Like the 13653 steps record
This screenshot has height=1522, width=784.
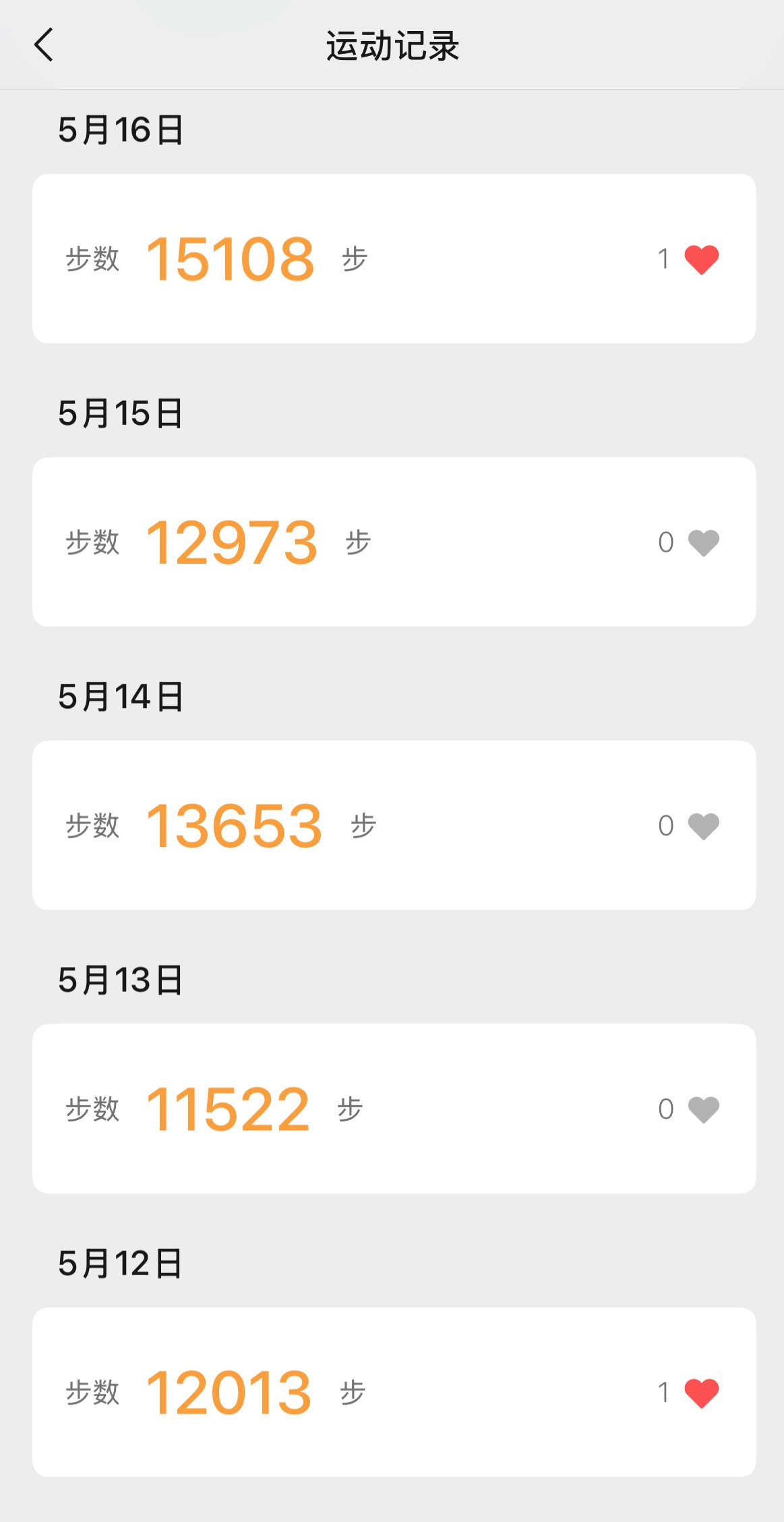704,826
